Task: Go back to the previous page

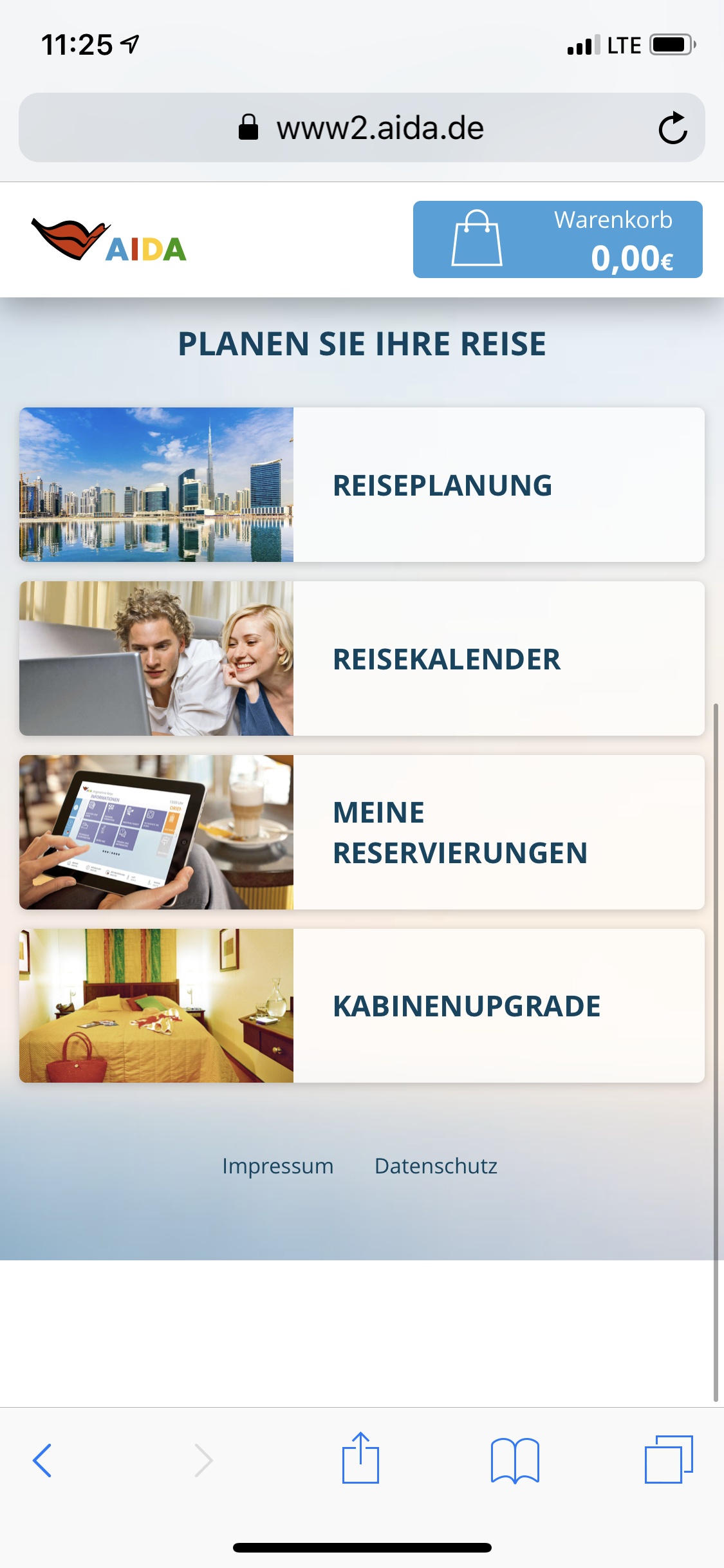Action: [x=42, y=1460]
